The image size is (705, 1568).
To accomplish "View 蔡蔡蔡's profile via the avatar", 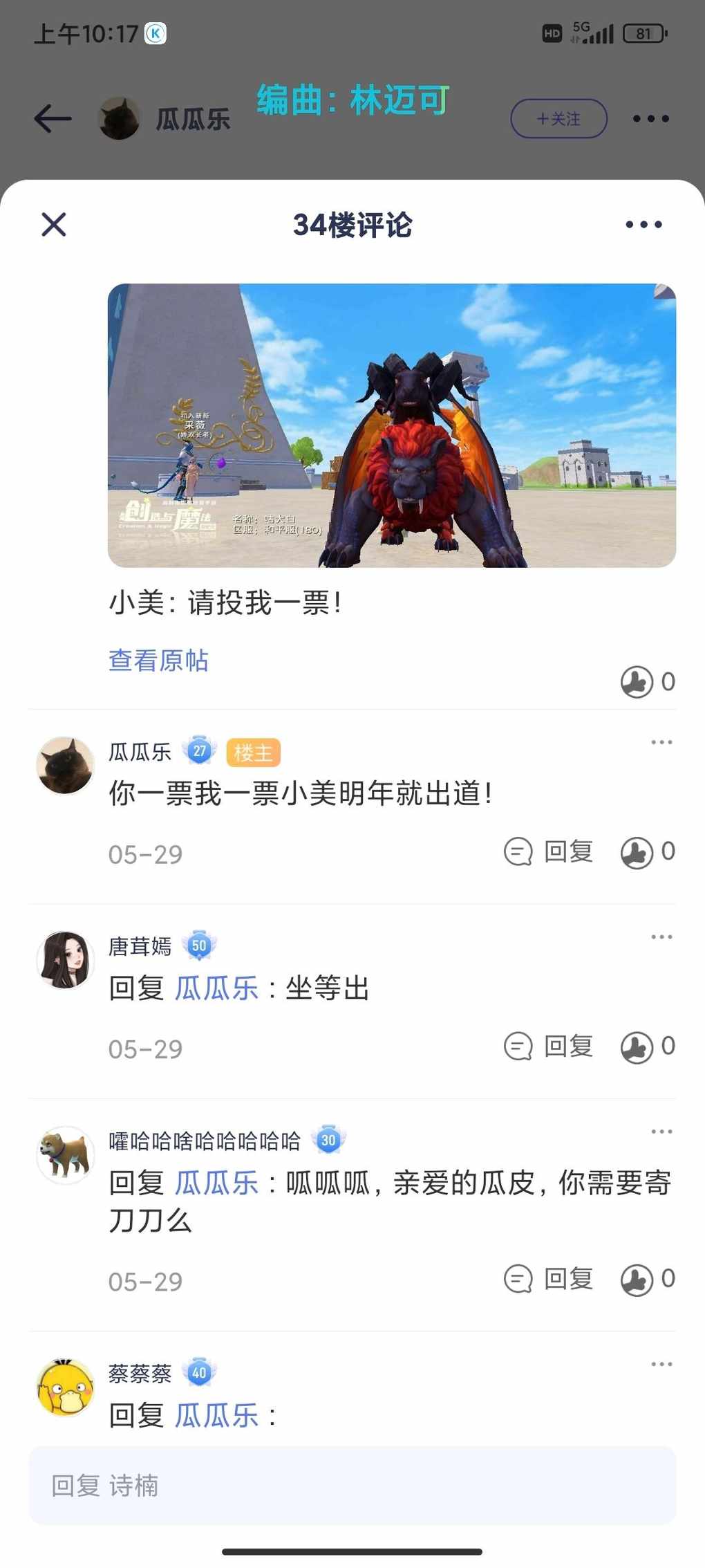I will [65, 1387].
